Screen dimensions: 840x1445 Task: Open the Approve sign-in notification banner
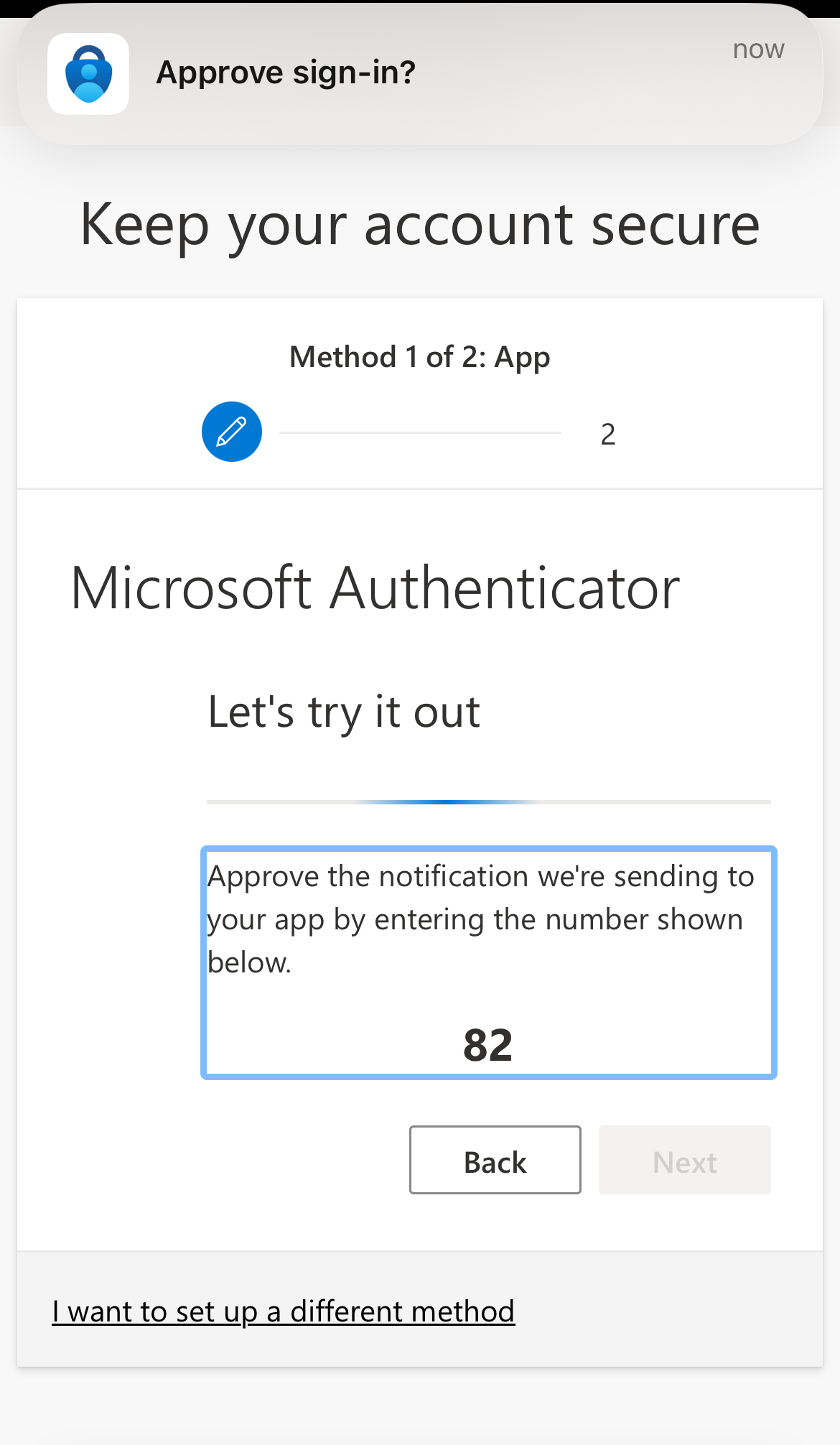pyautogui.click(x=420, y=74)
